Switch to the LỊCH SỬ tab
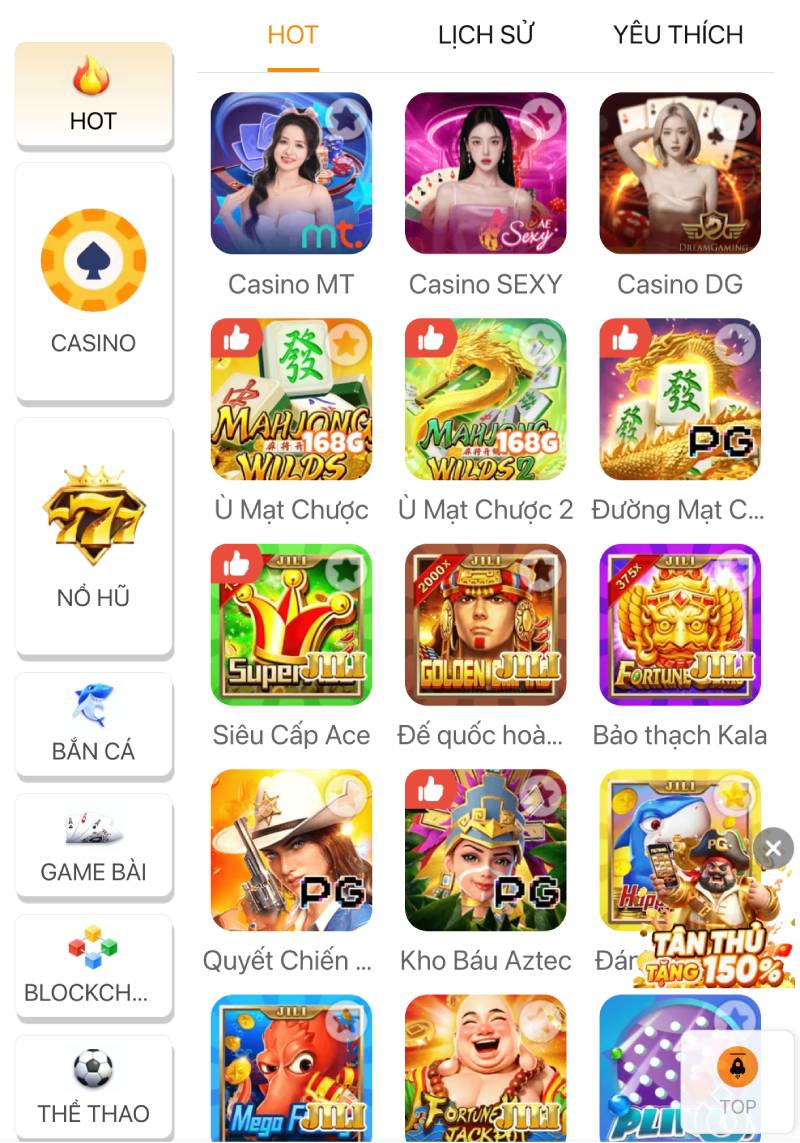This screenshot has height=1143, width=800. pyautogui.click(x=485, y=35)
